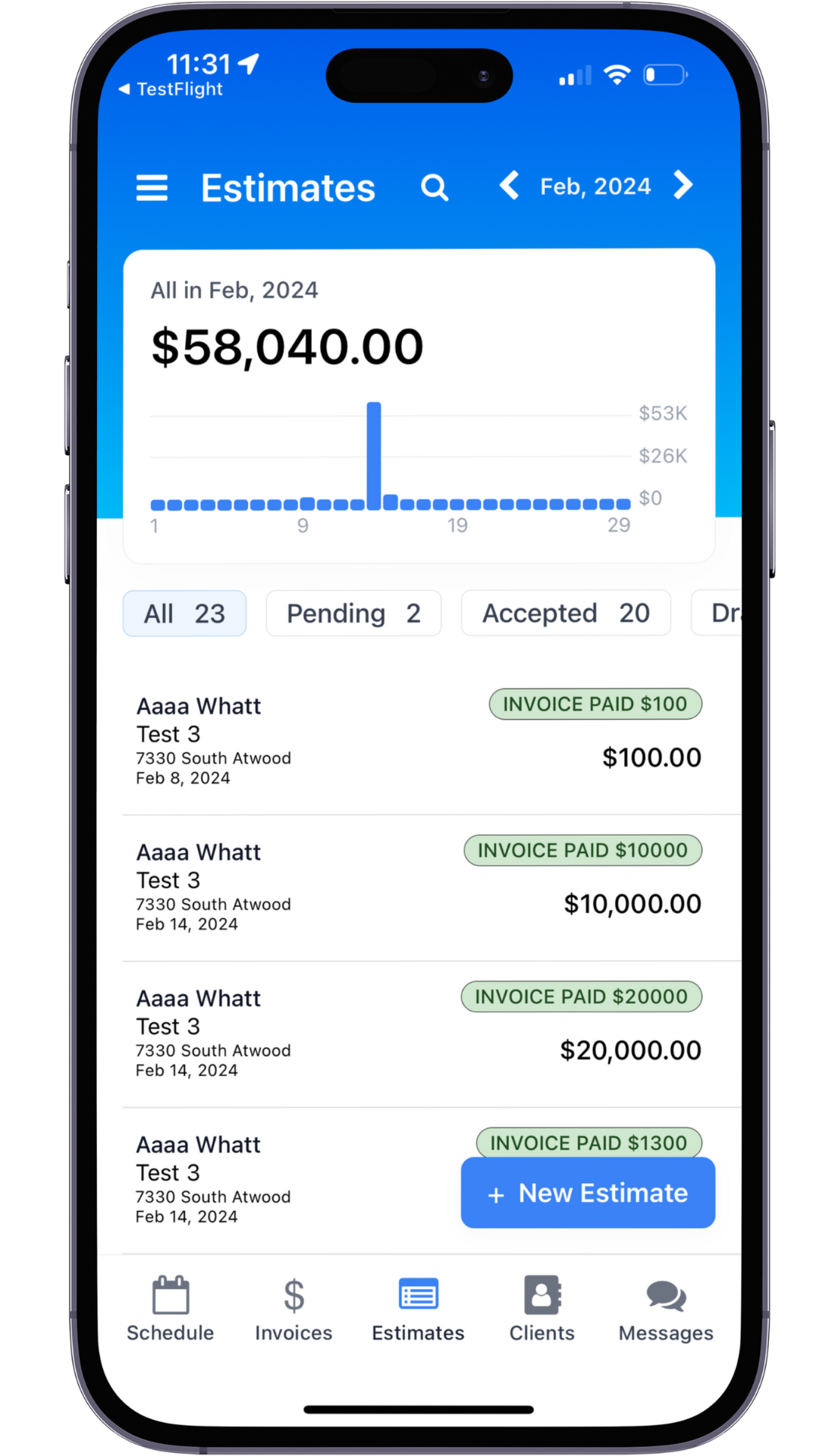
Task: Open the $10,000.00 estimate
Action: point(419,888)
